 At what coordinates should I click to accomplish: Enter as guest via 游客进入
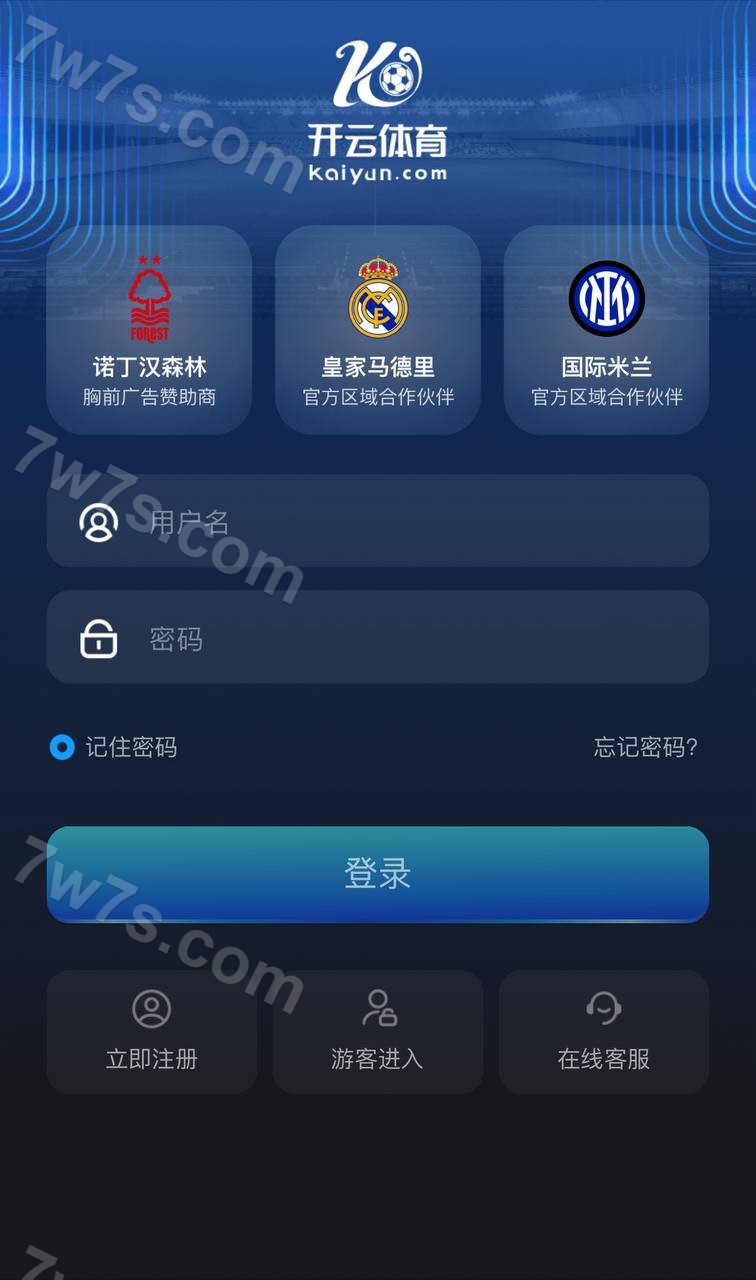pos(378,1031)
